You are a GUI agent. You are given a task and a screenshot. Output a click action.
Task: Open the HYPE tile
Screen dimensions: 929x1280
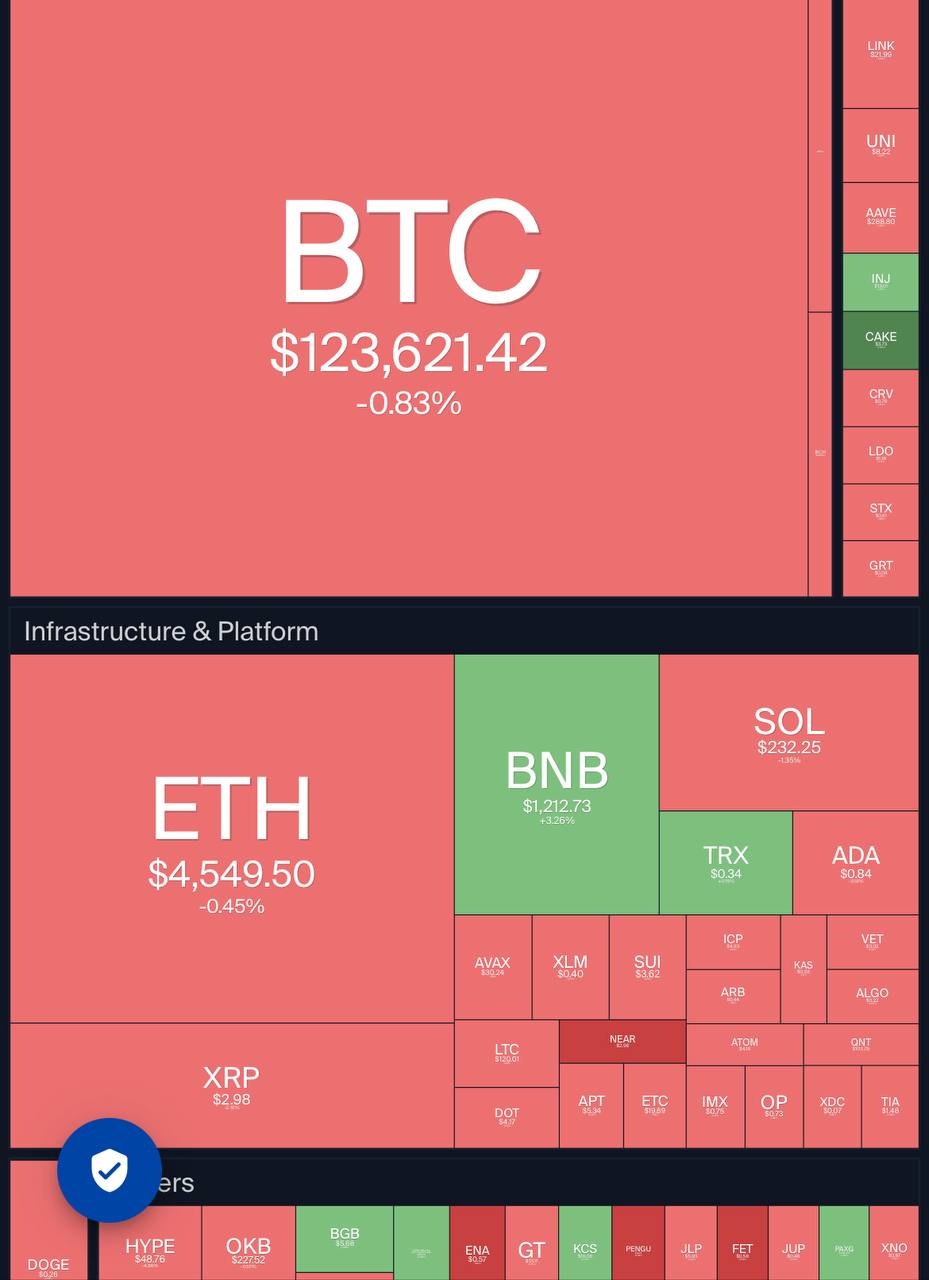[x=150, y=1248]
